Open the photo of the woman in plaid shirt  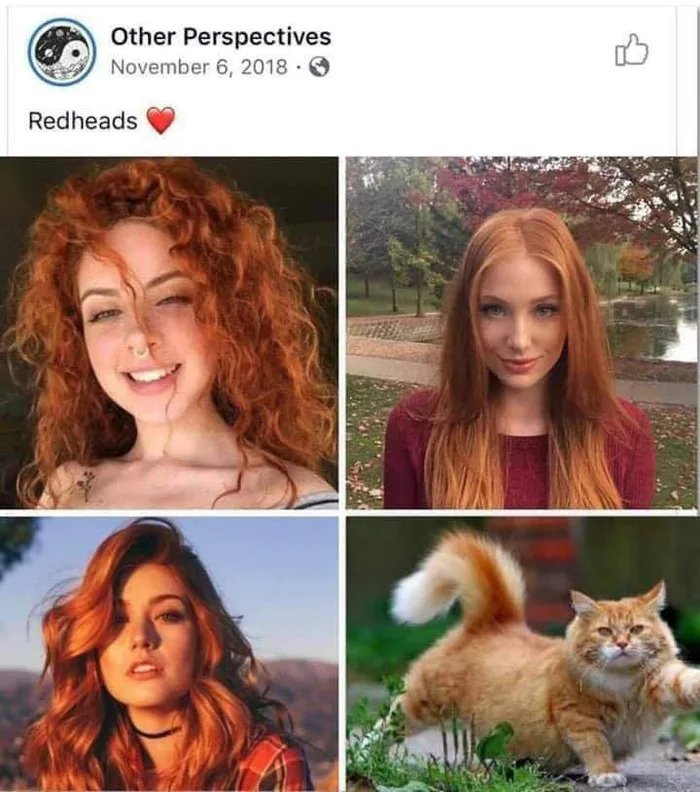[169, 653]
